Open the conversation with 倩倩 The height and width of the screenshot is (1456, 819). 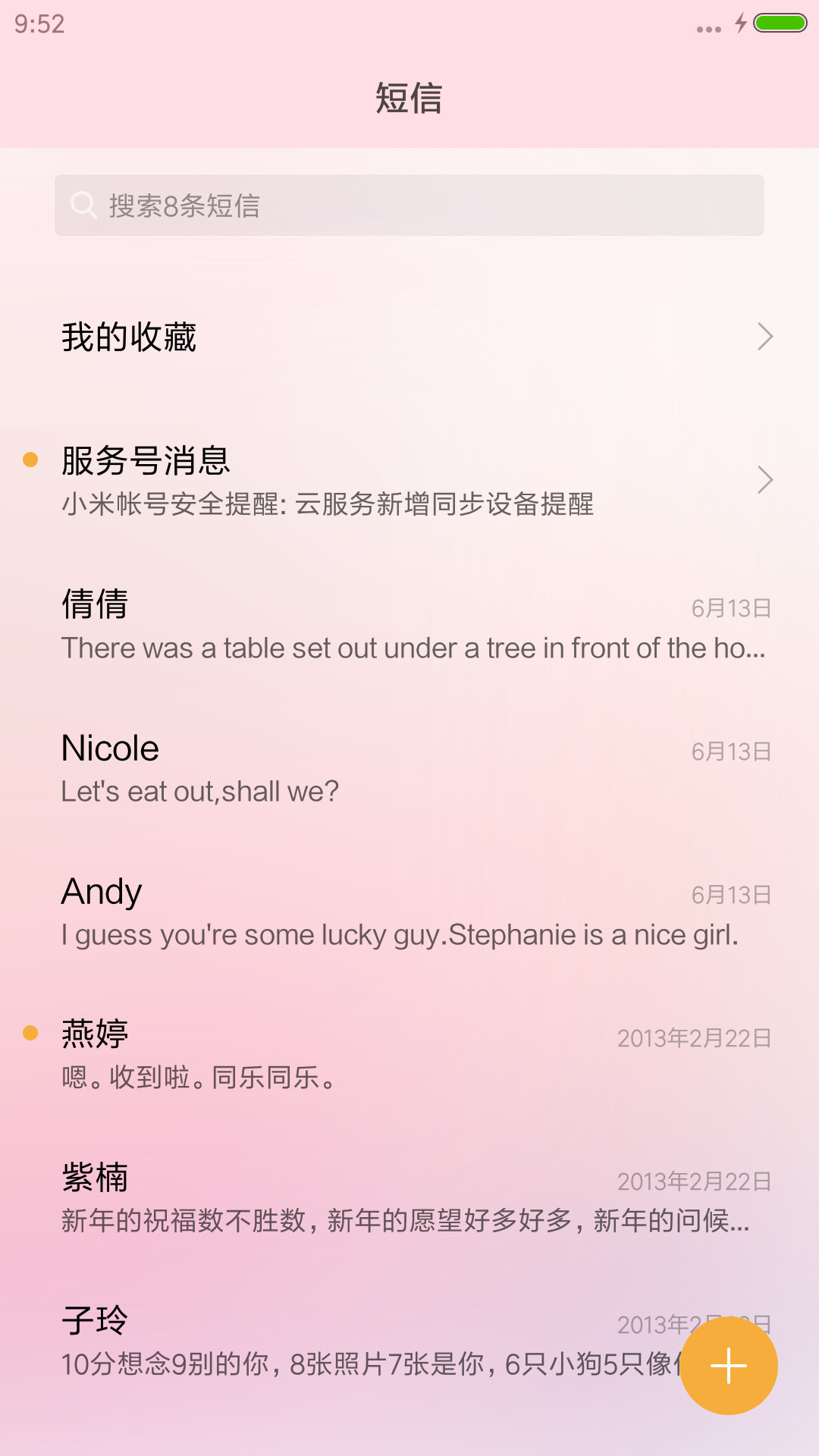click(409, 625)
